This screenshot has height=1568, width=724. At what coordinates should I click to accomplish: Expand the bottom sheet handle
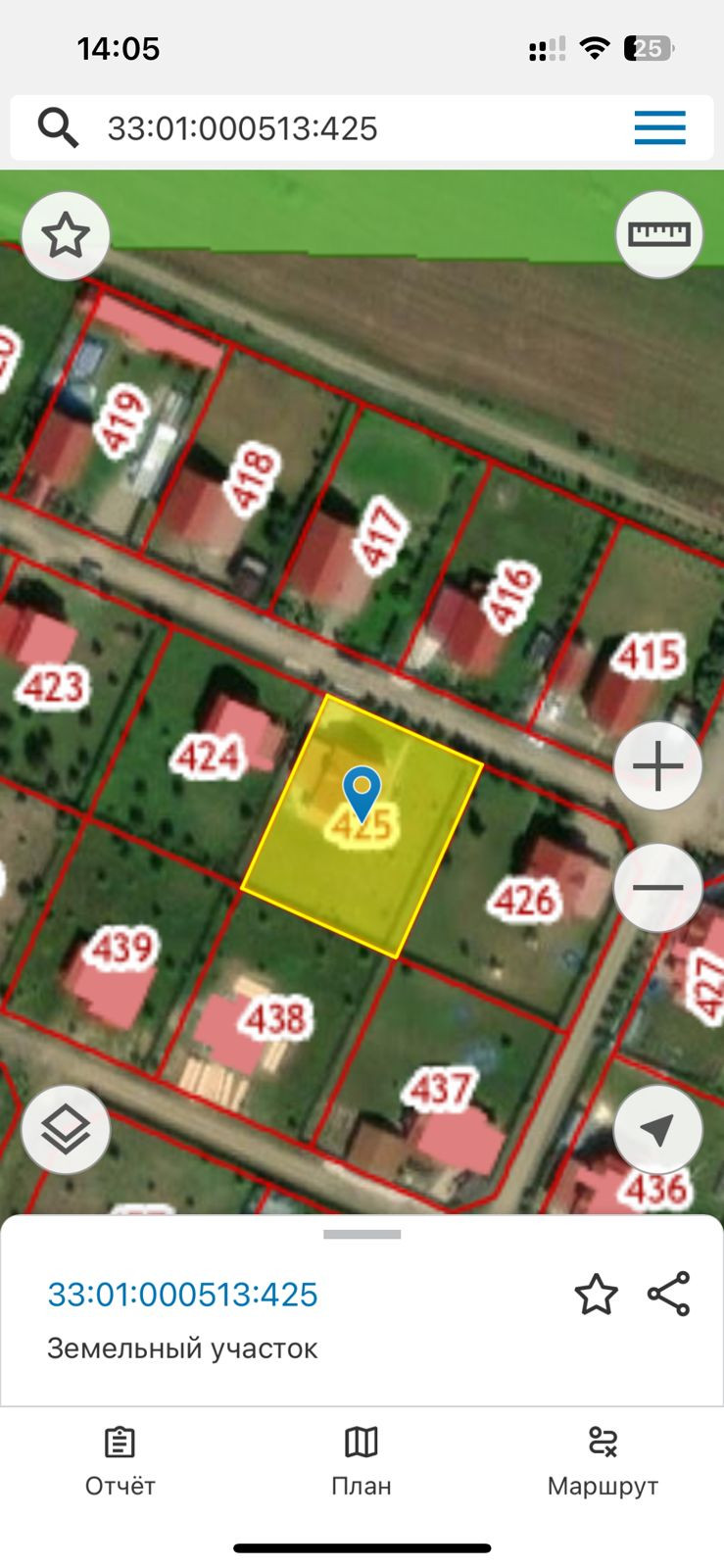362,1235
